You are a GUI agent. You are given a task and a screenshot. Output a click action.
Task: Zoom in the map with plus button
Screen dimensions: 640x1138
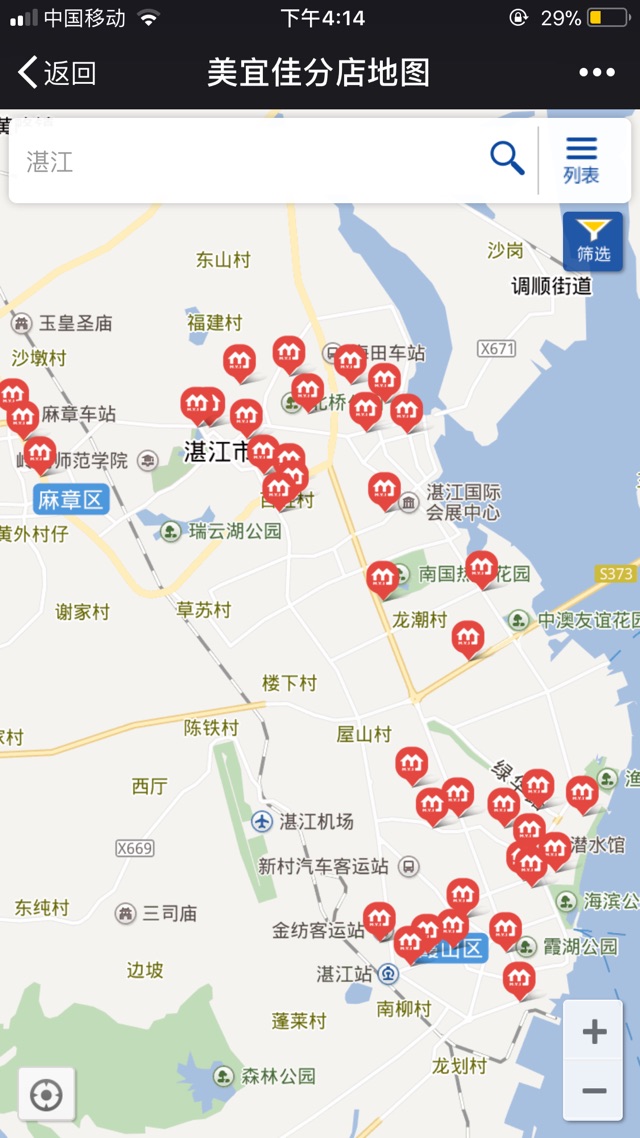point(594,1032)
